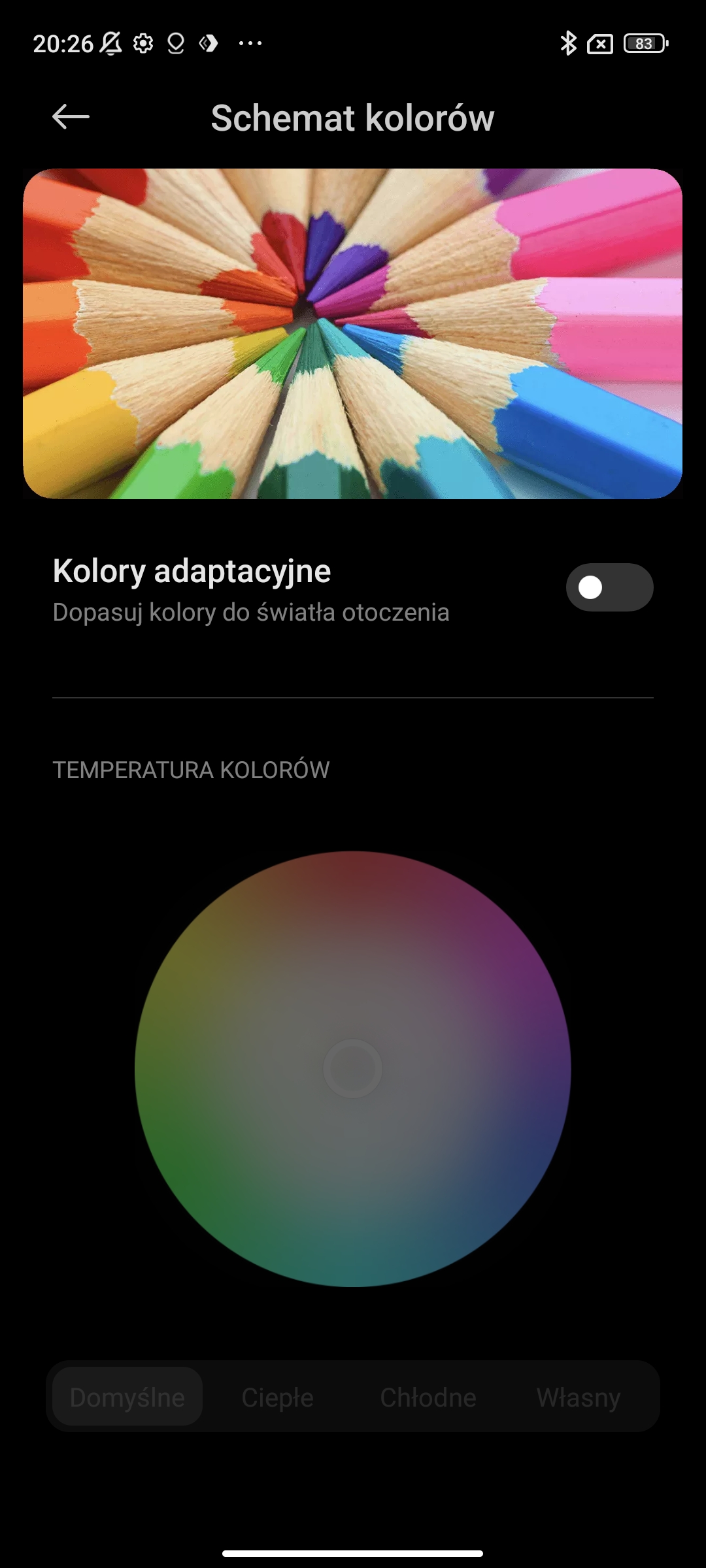
Task: Select the Domyślne color temperature
Action: 127,1397
